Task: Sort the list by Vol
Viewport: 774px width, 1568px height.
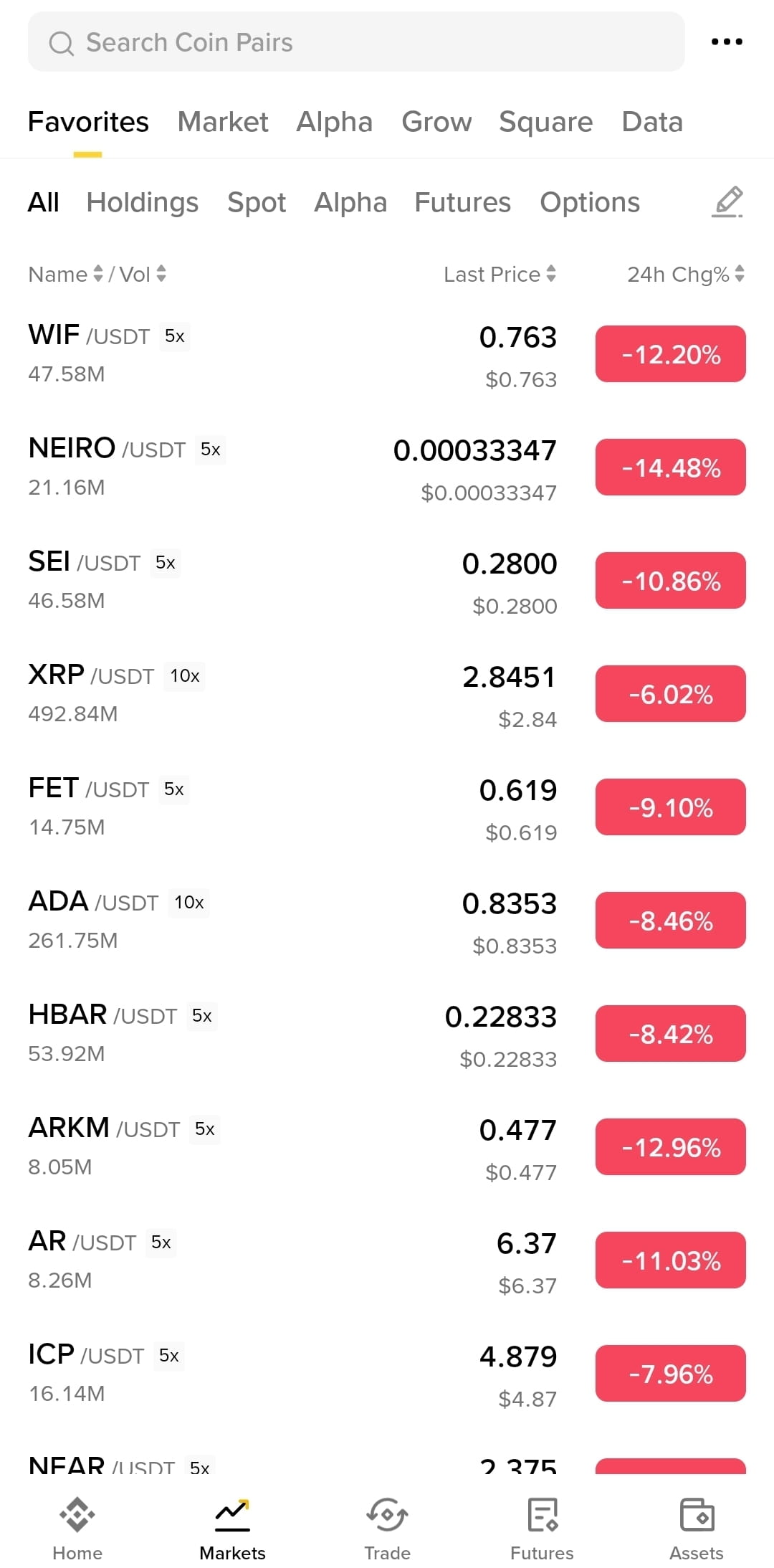Action: (x=143, y=274)
